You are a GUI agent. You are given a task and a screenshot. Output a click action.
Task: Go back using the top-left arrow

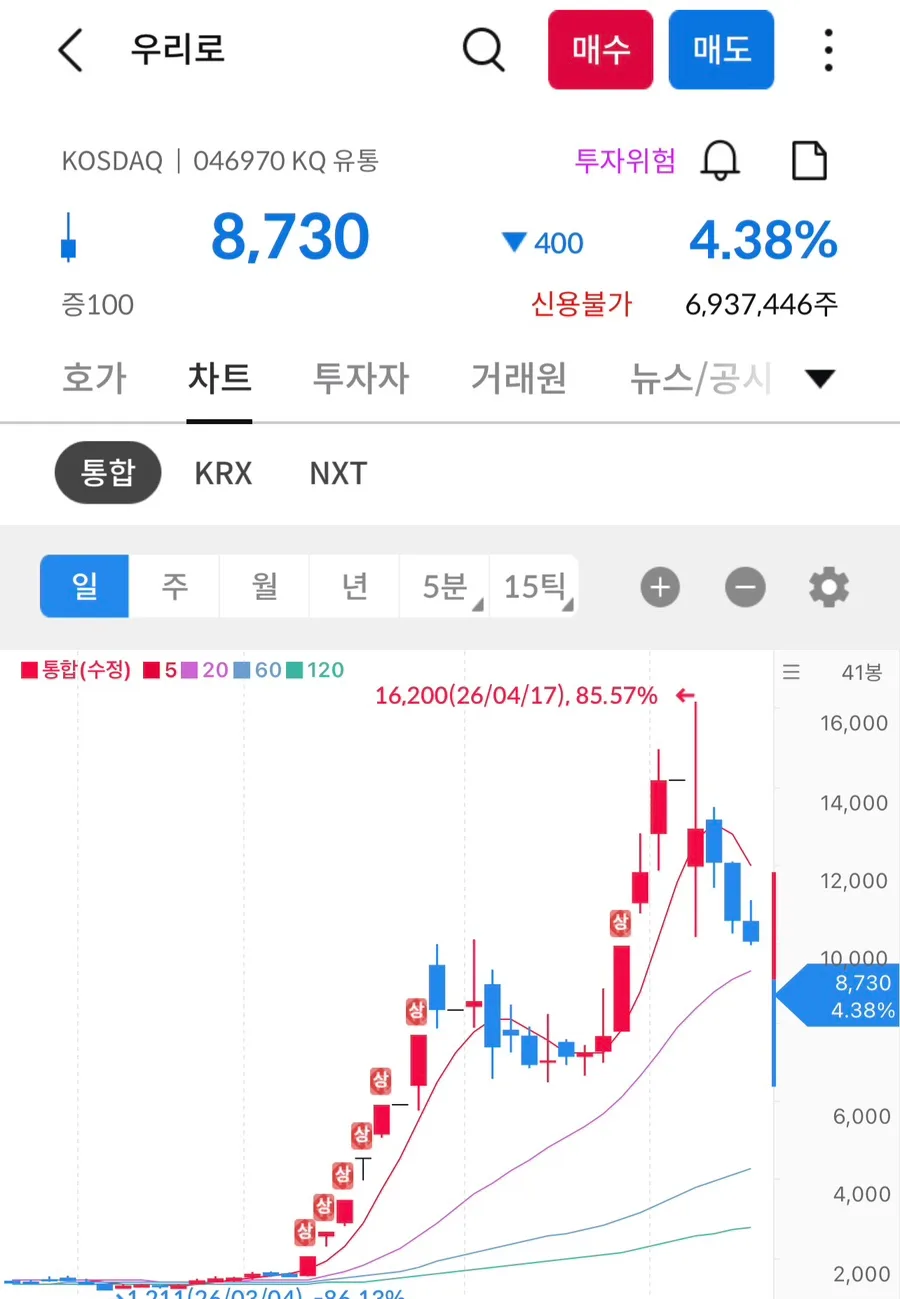[70, 49]
